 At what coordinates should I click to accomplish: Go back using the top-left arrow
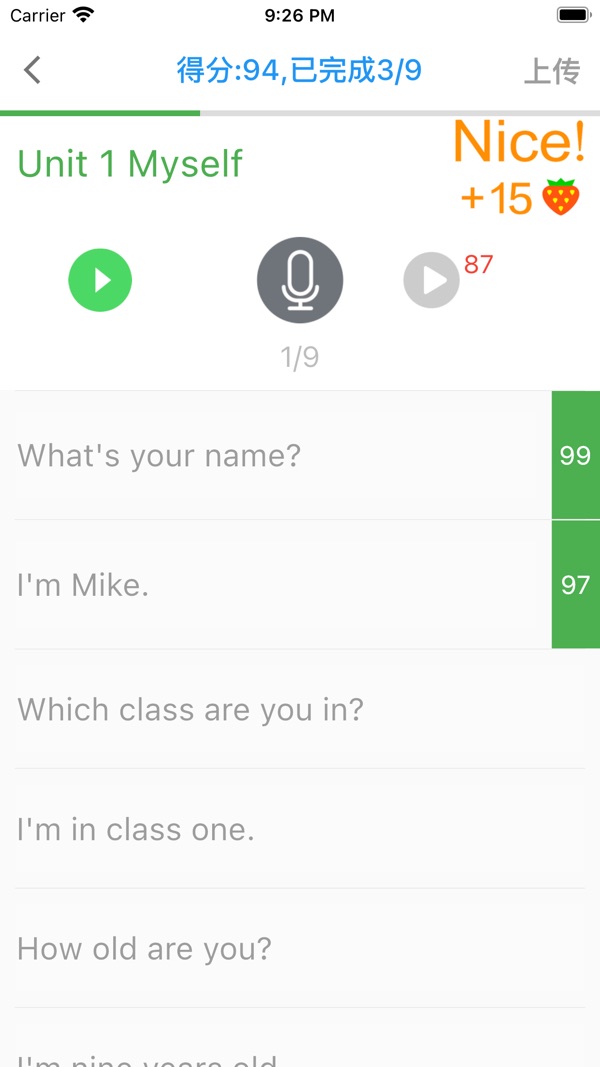click(33, 70)
